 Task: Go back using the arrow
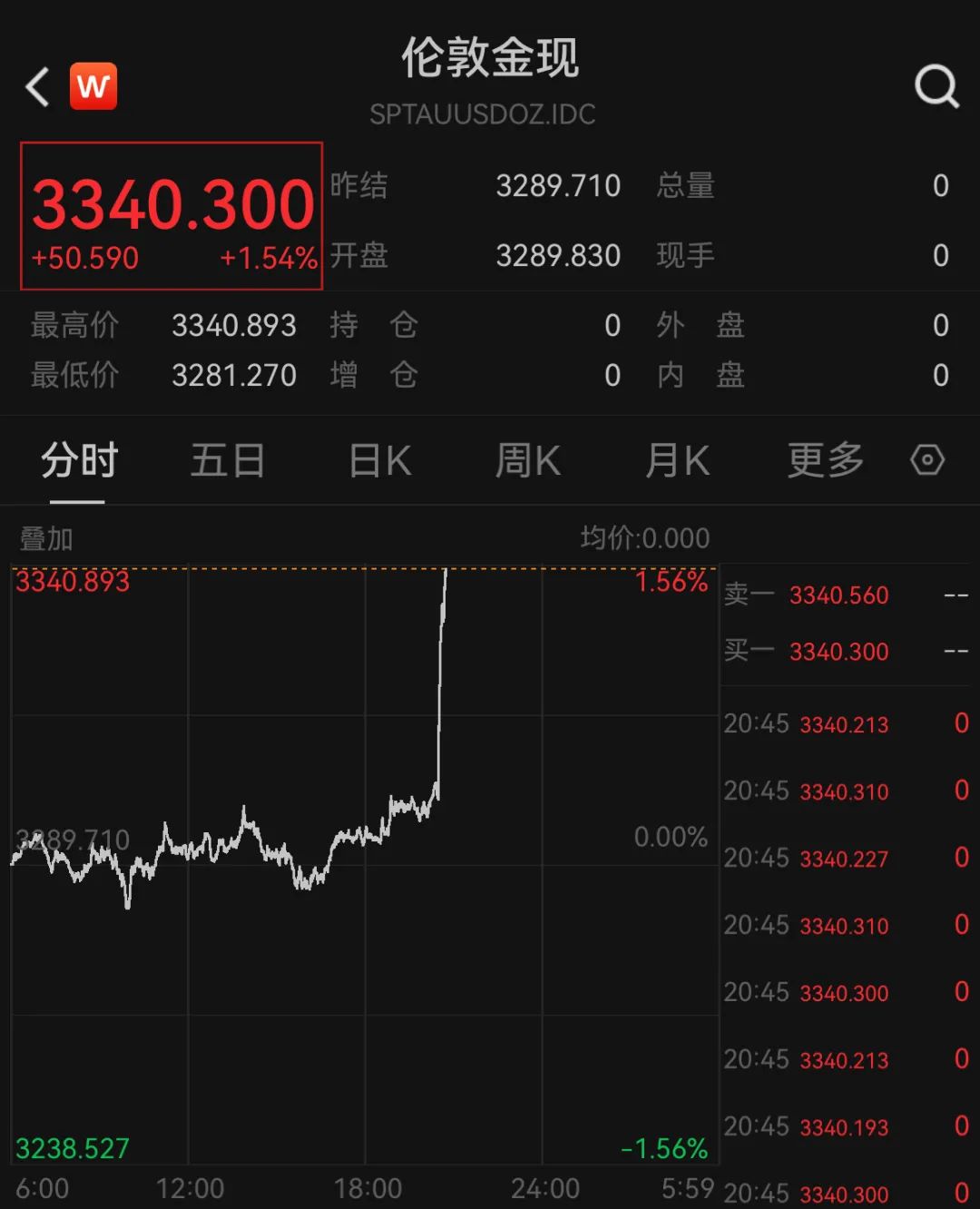click(x=38, y=87)
